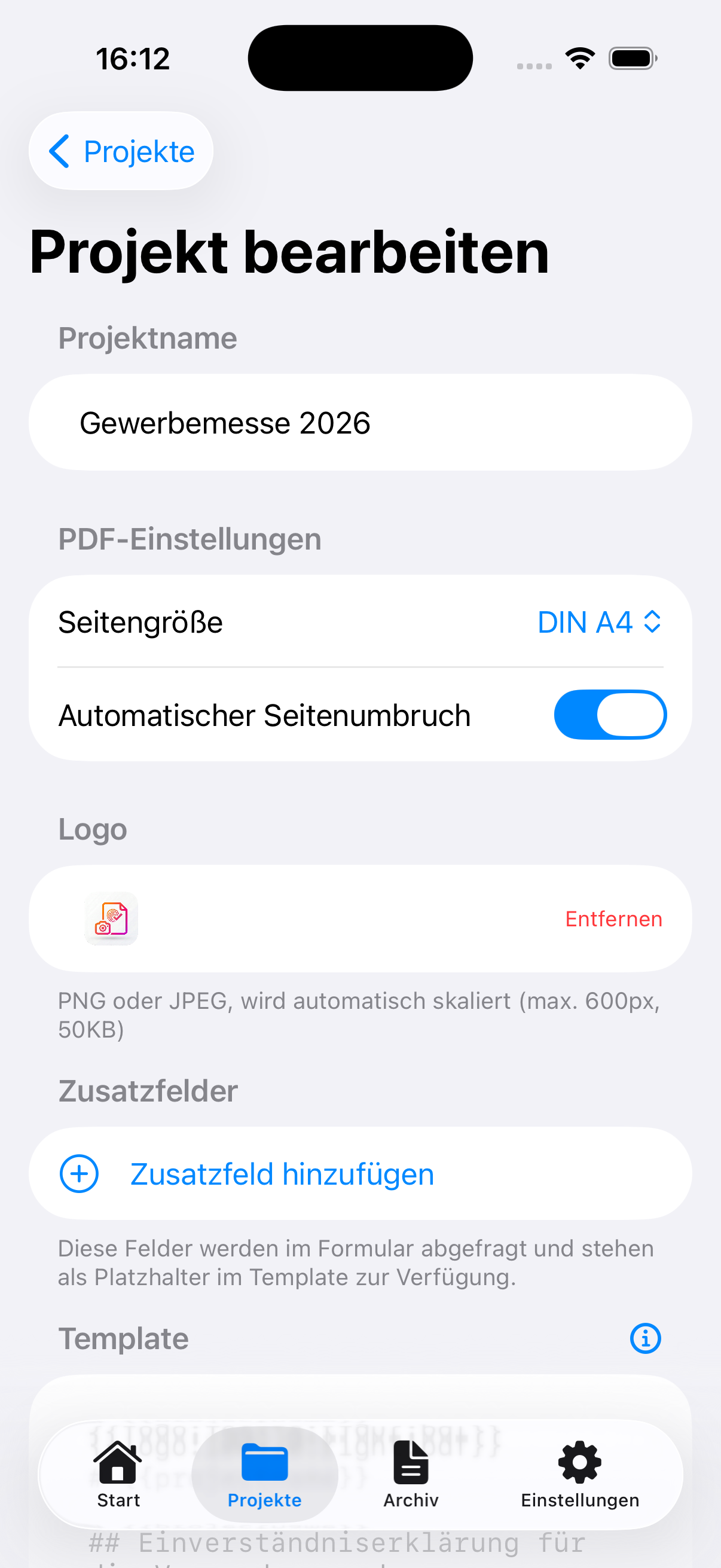Tap the Wi-Fi icon in the status bar
Viewport: 721px width, 1568px height.
pos(579,57)
